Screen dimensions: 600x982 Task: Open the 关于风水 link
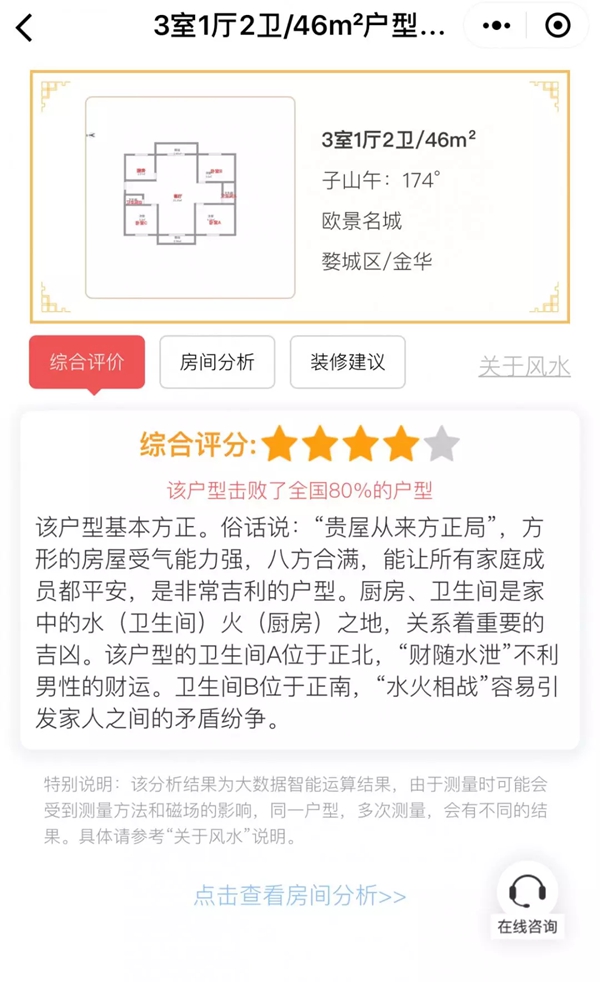tap(524, 366)
